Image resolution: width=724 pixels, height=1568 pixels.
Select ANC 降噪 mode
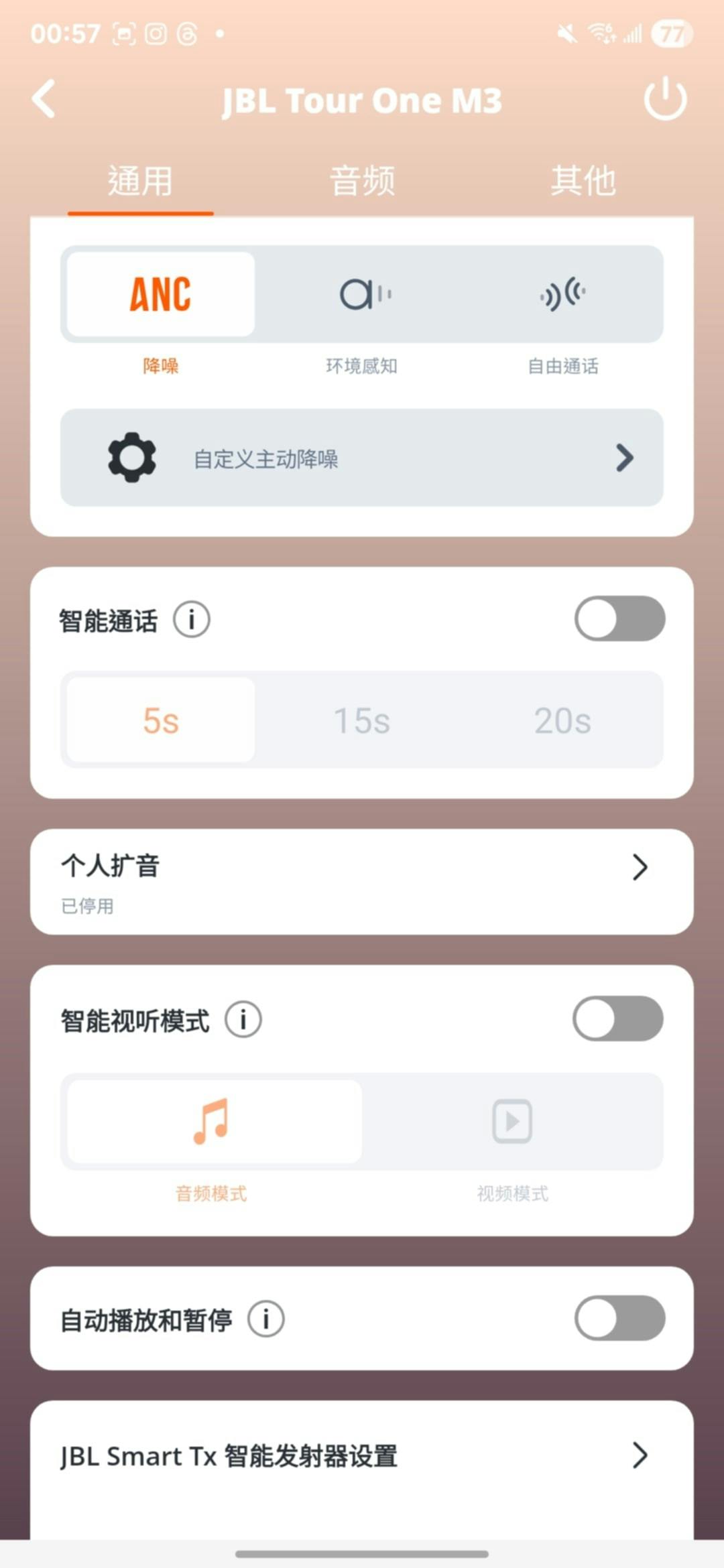(161, 295)
